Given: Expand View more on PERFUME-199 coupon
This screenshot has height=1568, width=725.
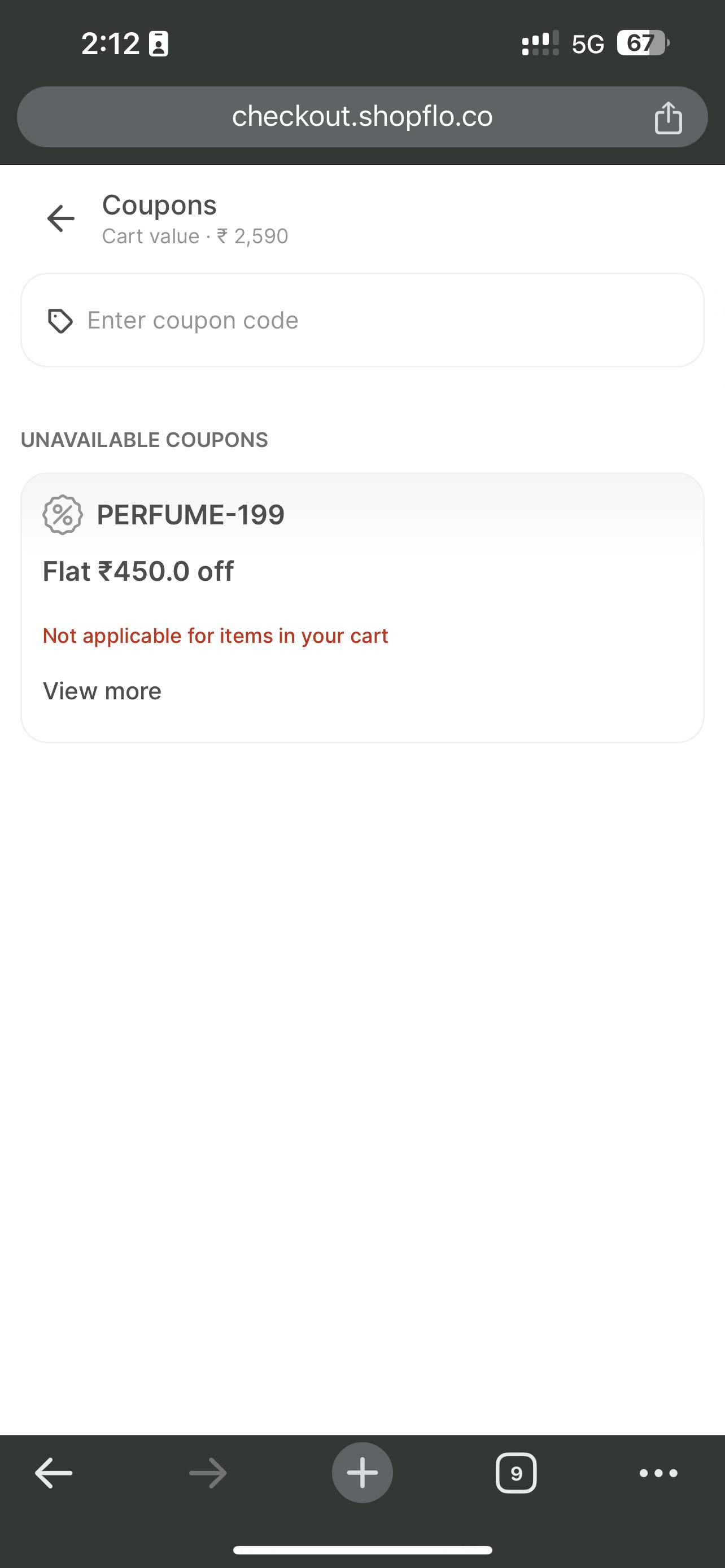Looking at the screenshot, I should pos(102,691).
